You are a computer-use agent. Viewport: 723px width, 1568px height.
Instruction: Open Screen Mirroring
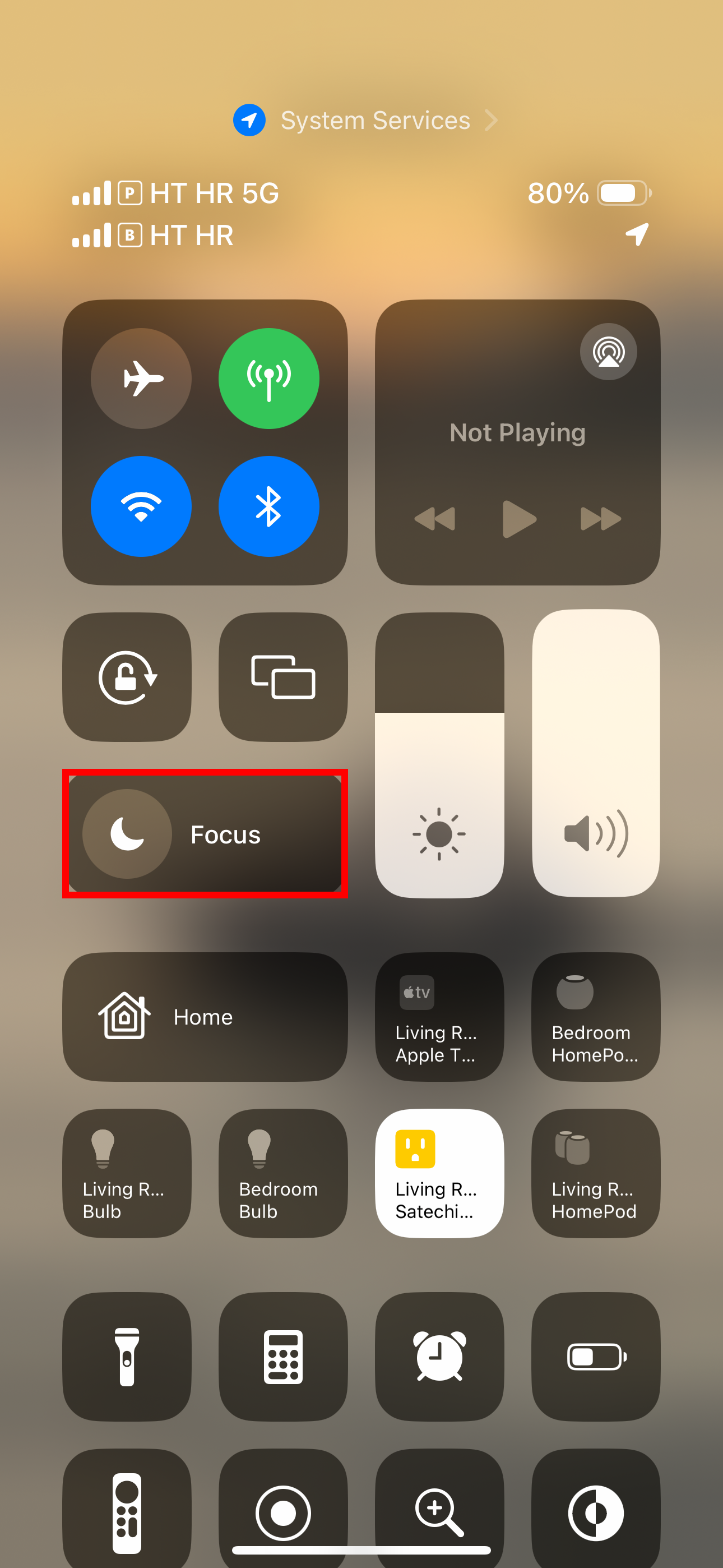click(x=283, y=677)
